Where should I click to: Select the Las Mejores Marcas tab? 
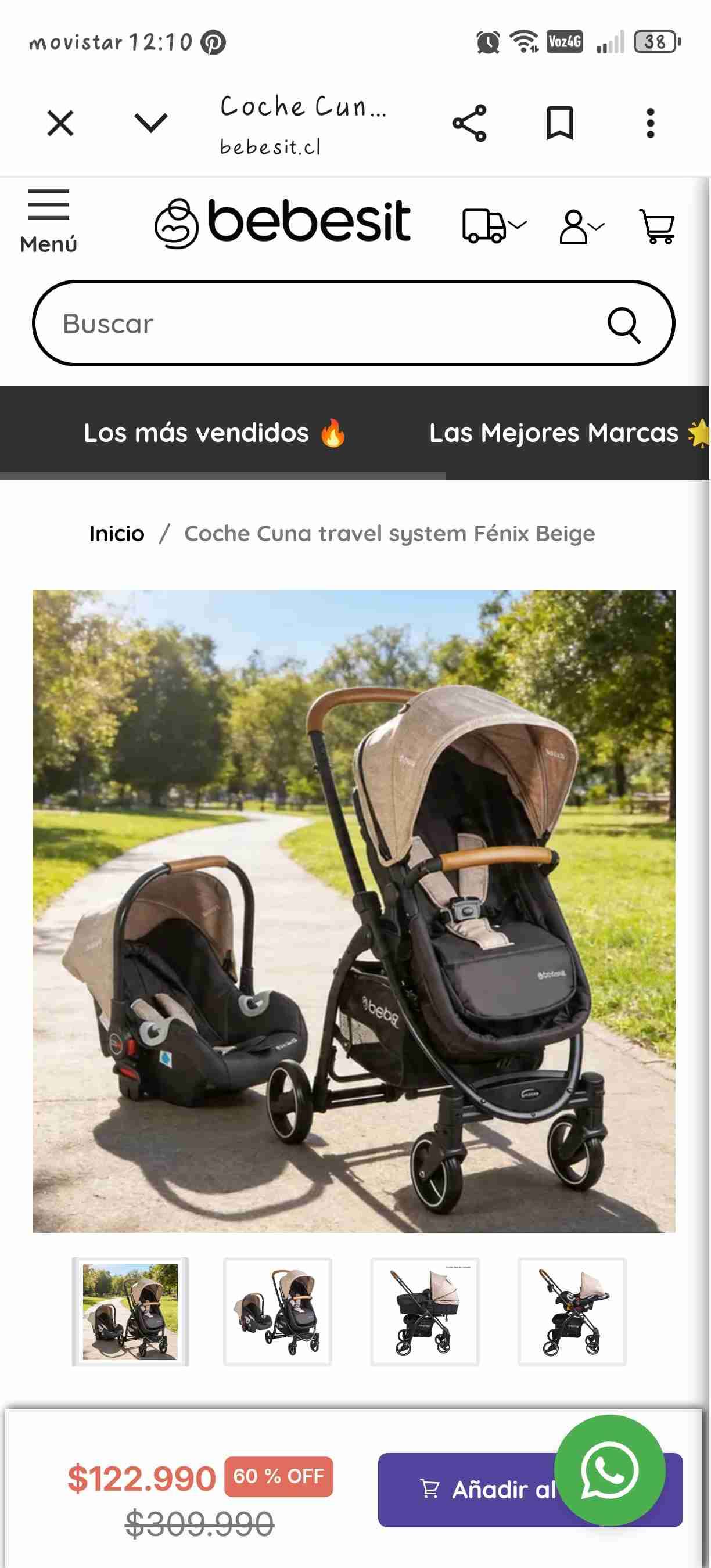click(x=555, y=433)
